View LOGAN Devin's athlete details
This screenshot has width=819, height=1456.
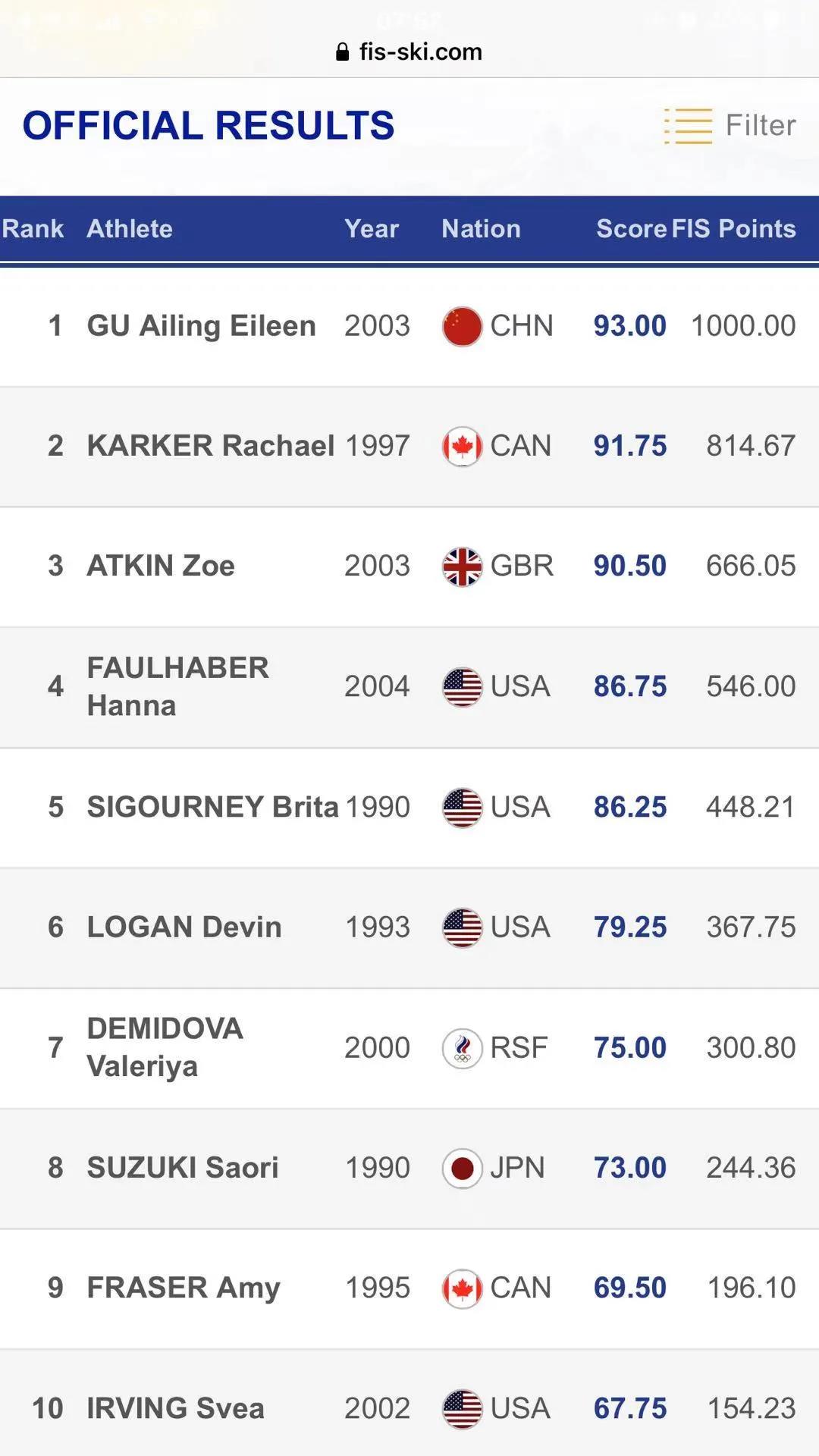click(184, 927)
